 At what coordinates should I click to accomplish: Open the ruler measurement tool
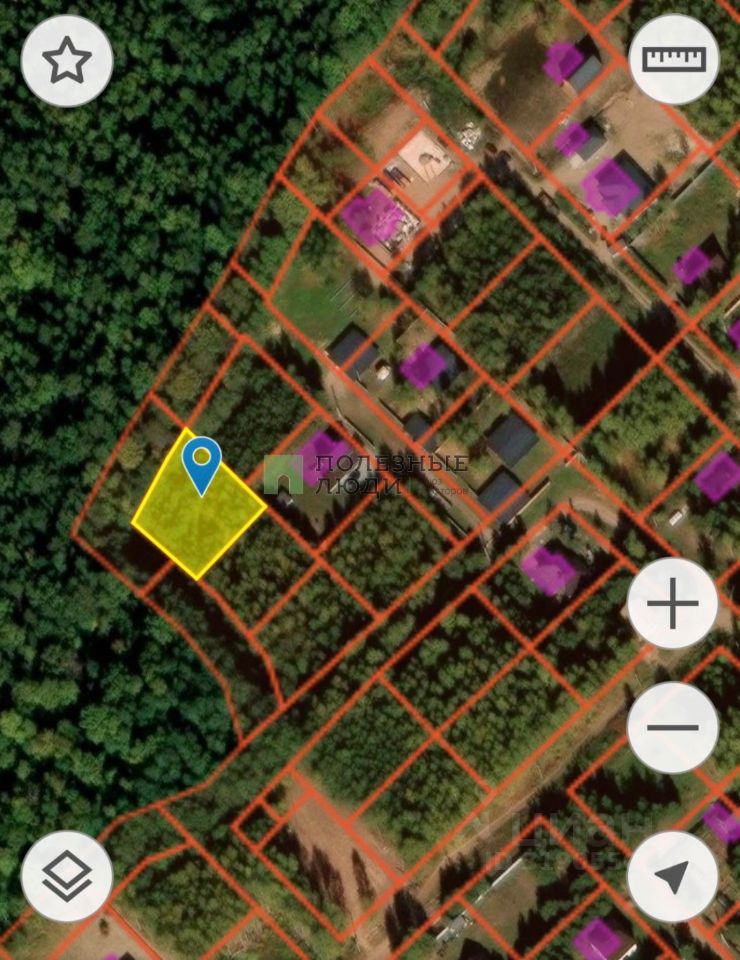click(x=674, y=59)
